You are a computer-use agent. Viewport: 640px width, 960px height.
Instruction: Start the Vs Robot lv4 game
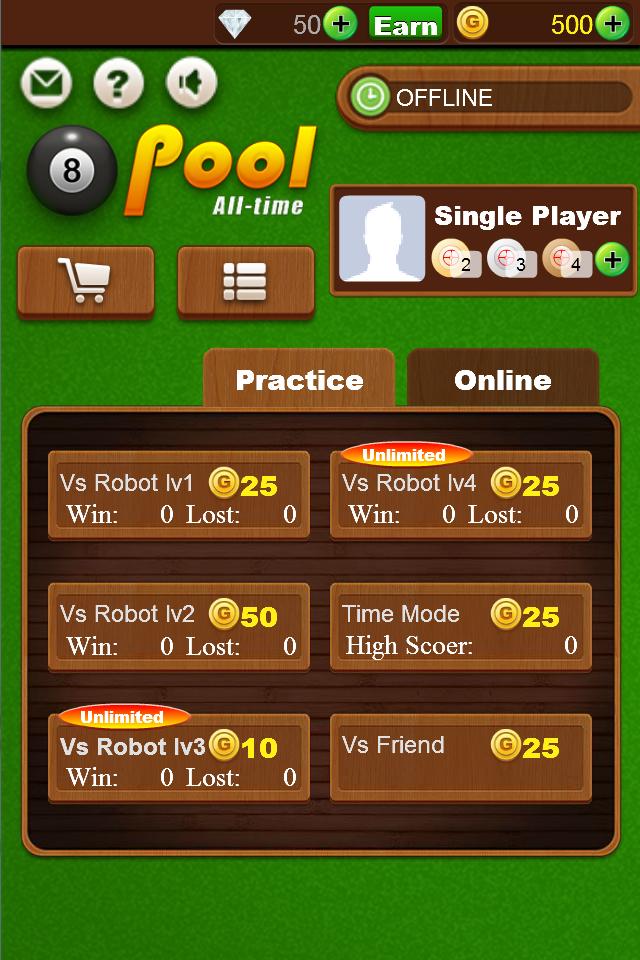[461, 496]
